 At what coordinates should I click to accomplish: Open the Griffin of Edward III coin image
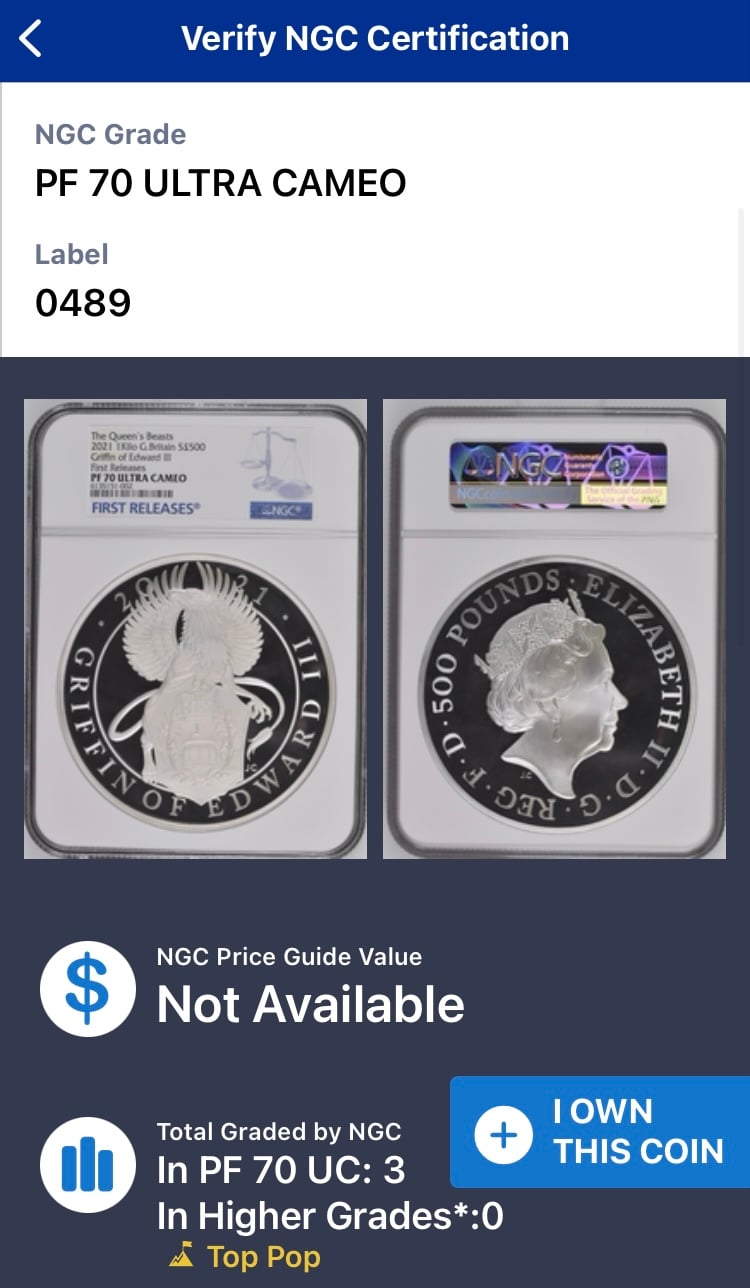195,629
